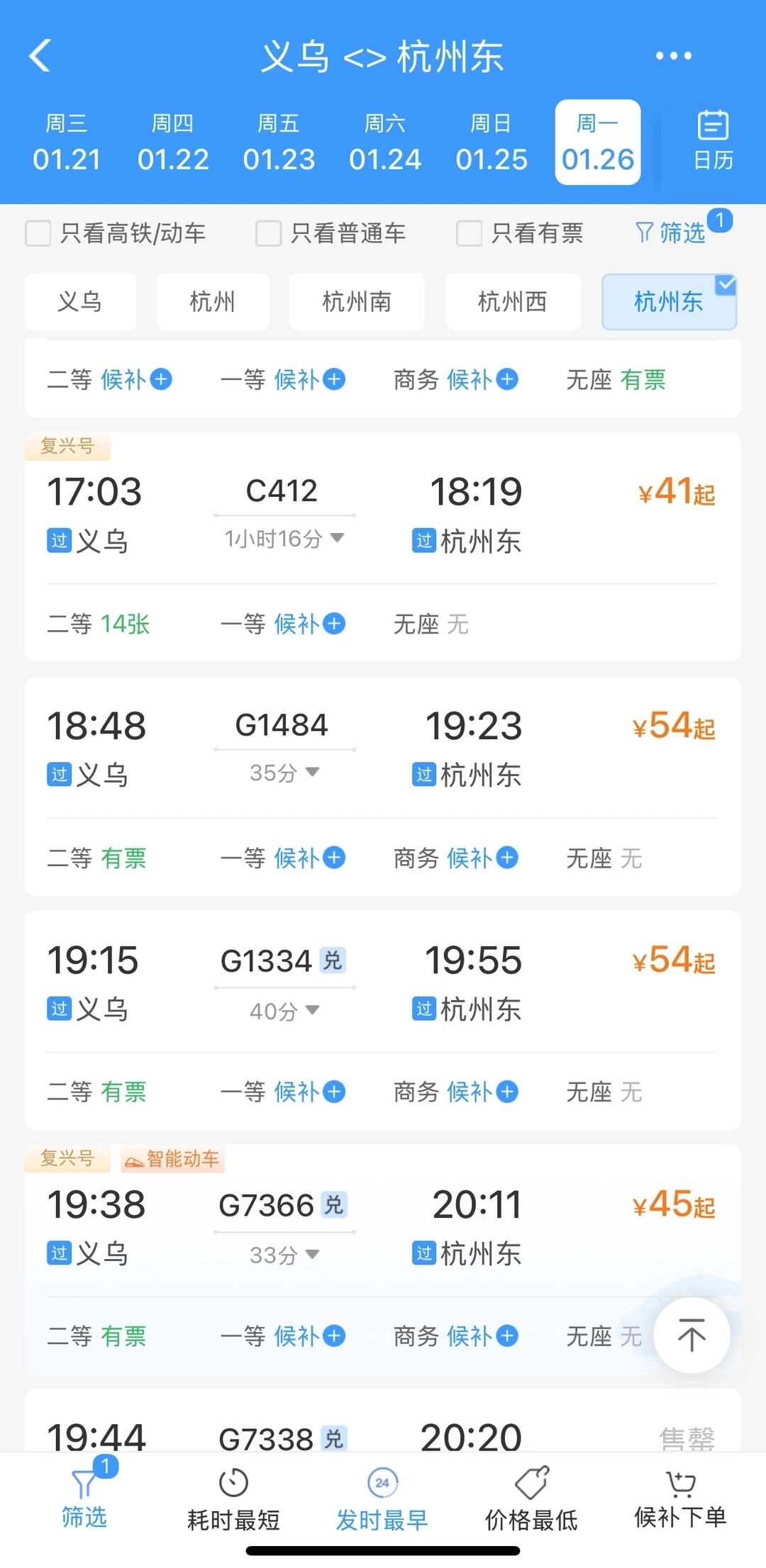Check 只看有票 filter
The image size is (766, 1568).
(x=470, y=233)
